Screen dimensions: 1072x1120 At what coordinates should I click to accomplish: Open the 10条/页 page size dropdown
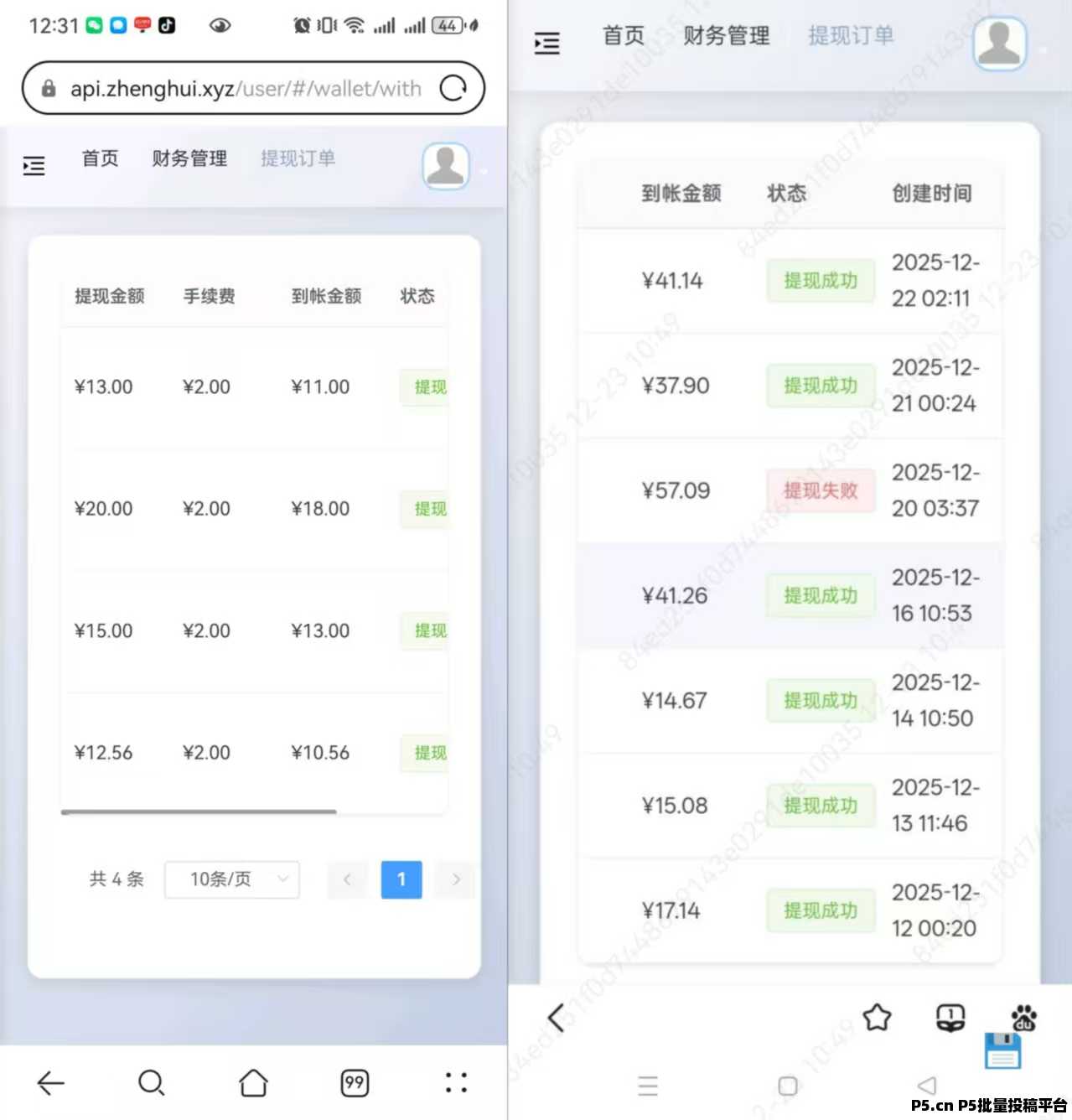click(x=231, y=879)
